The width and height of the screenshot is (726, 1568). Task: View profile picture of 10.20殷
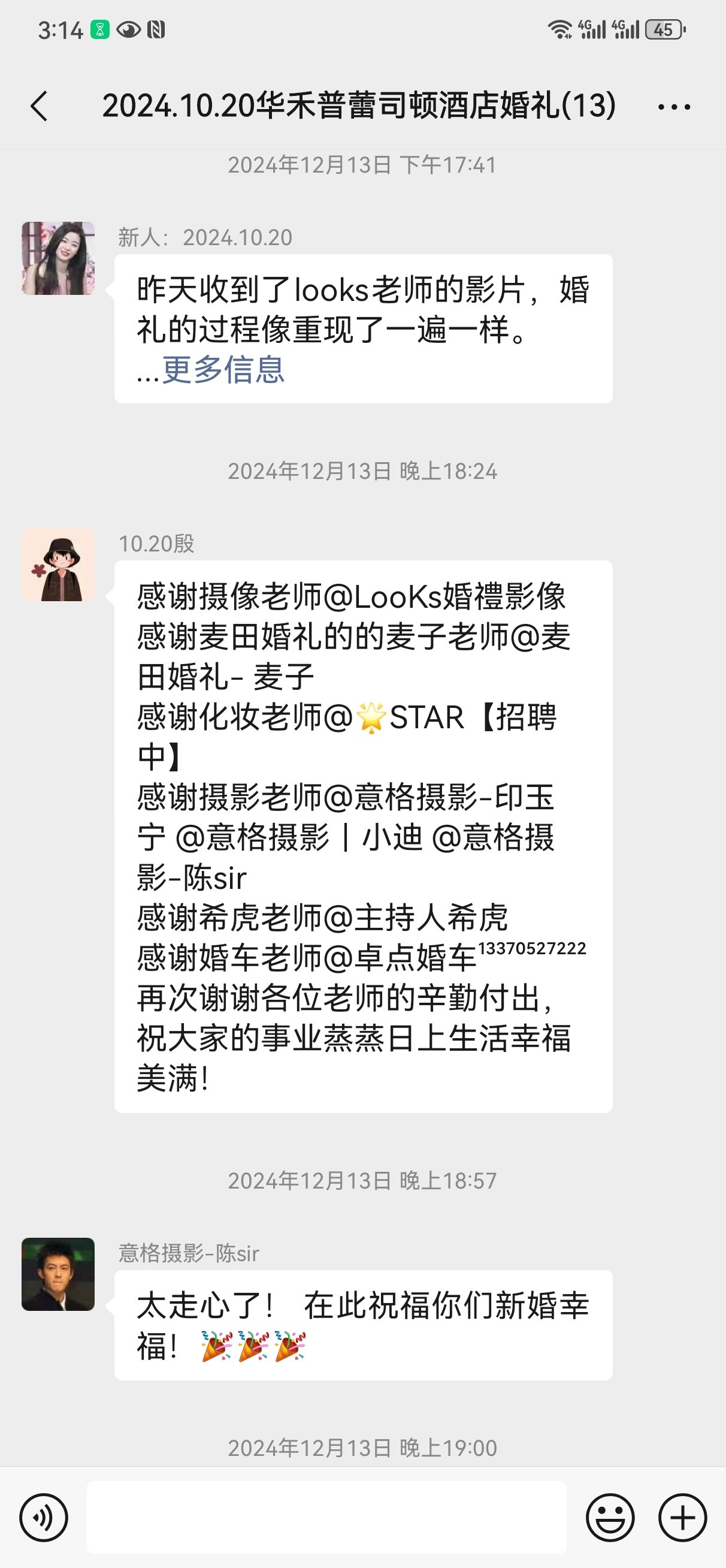59,565
